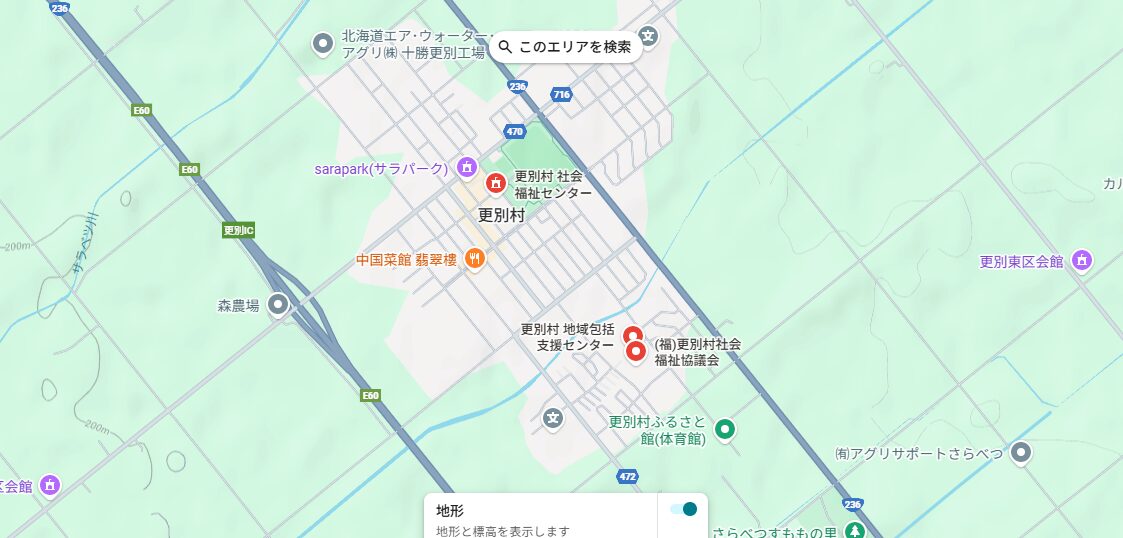Open the sarapark(サラパーク) map pin

coord(465,167)
